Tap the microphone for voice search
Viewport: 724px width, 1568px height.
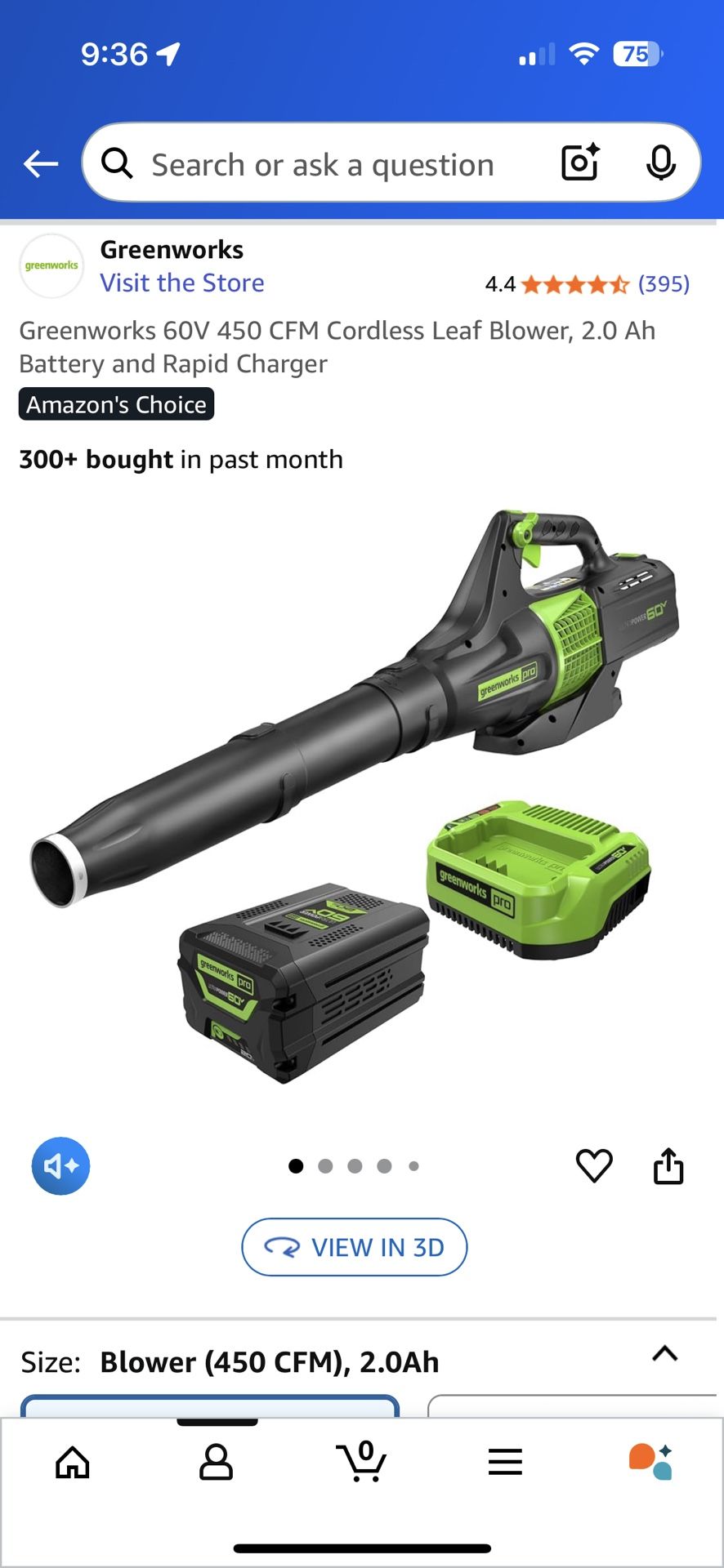tap(661, 163)
